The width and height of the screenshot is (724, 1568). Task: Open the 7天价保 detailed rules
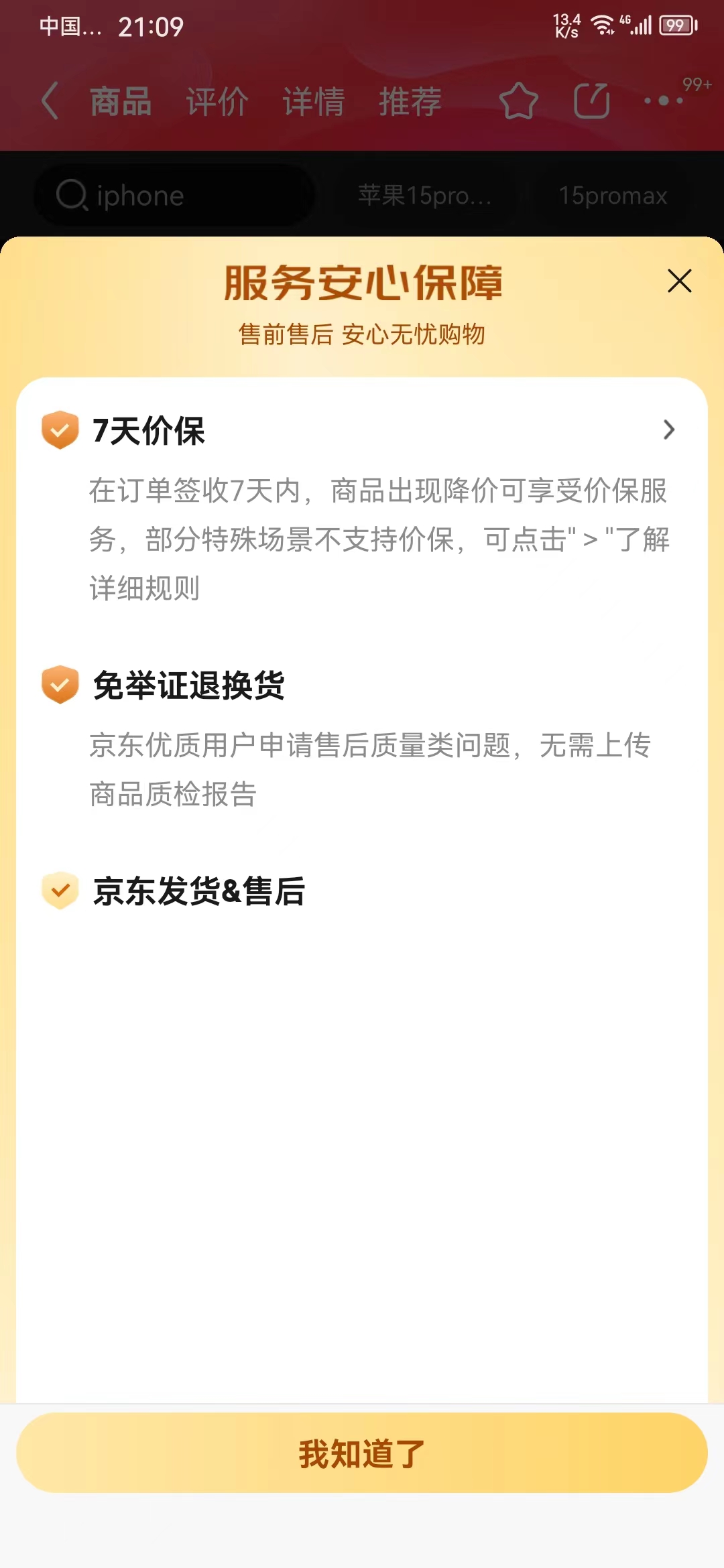click(x=668, y=430)
